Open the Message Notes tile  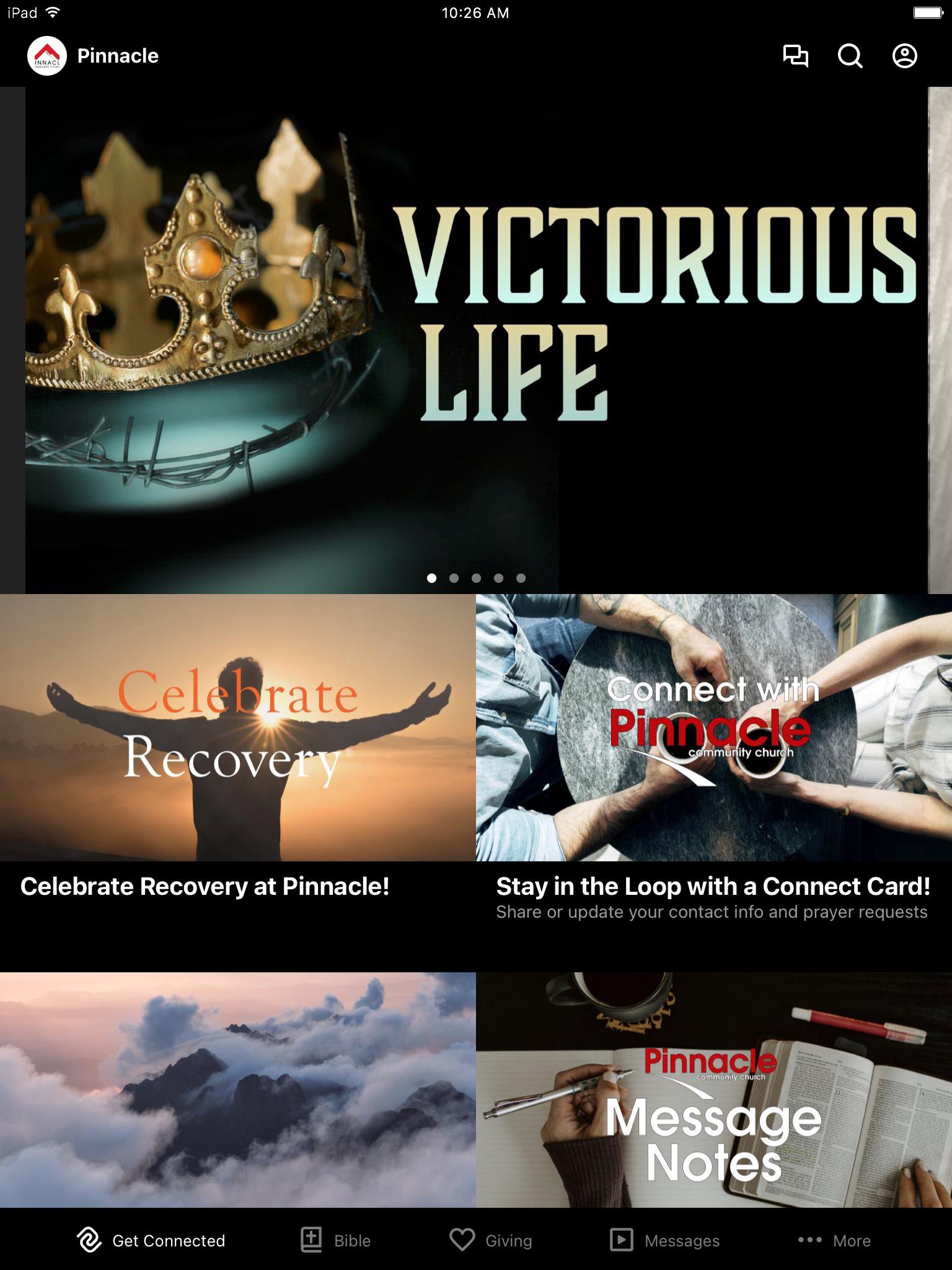coord(713,1090)
